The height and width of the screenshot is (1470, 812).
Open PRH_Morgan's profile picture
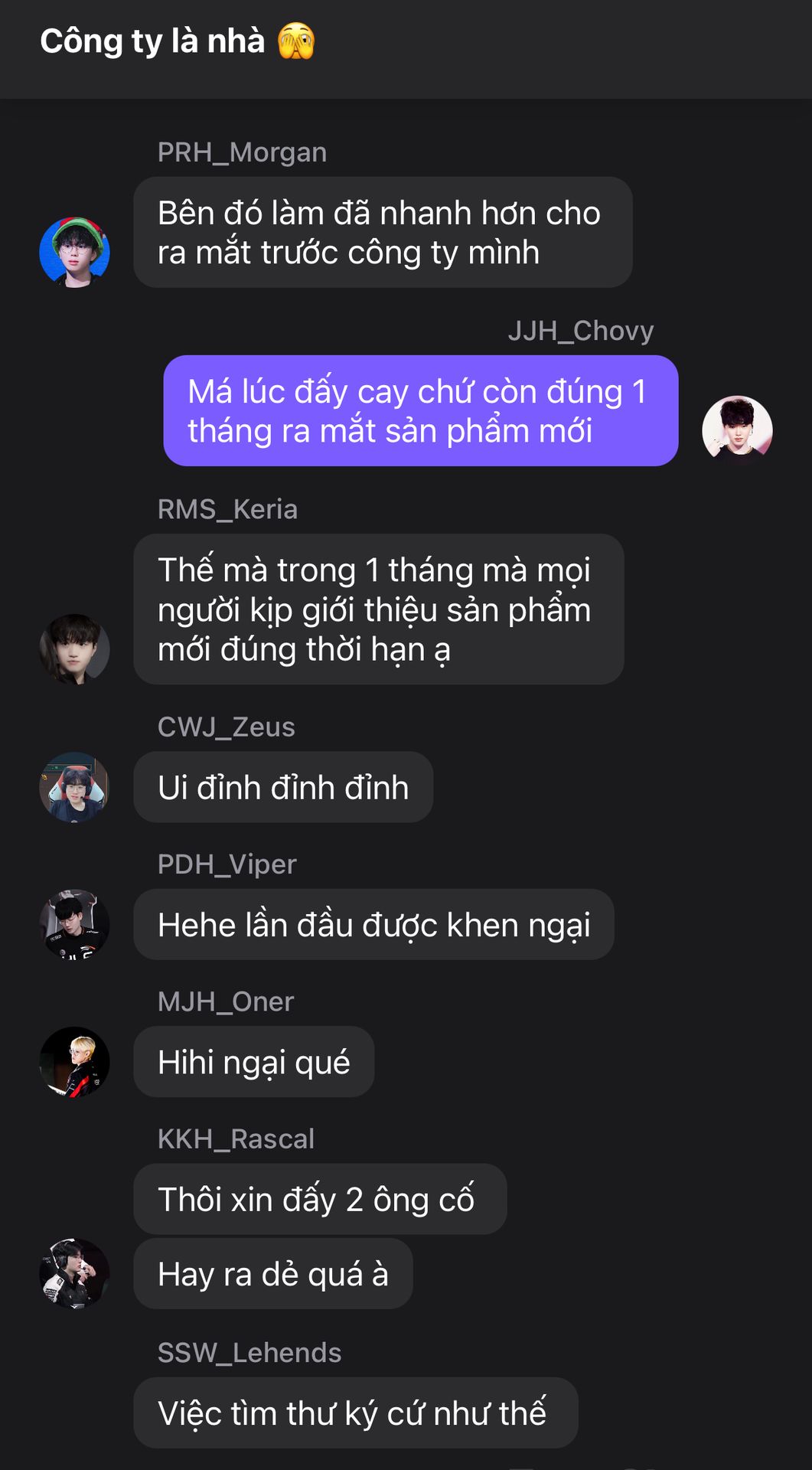[x=74, y=252]
